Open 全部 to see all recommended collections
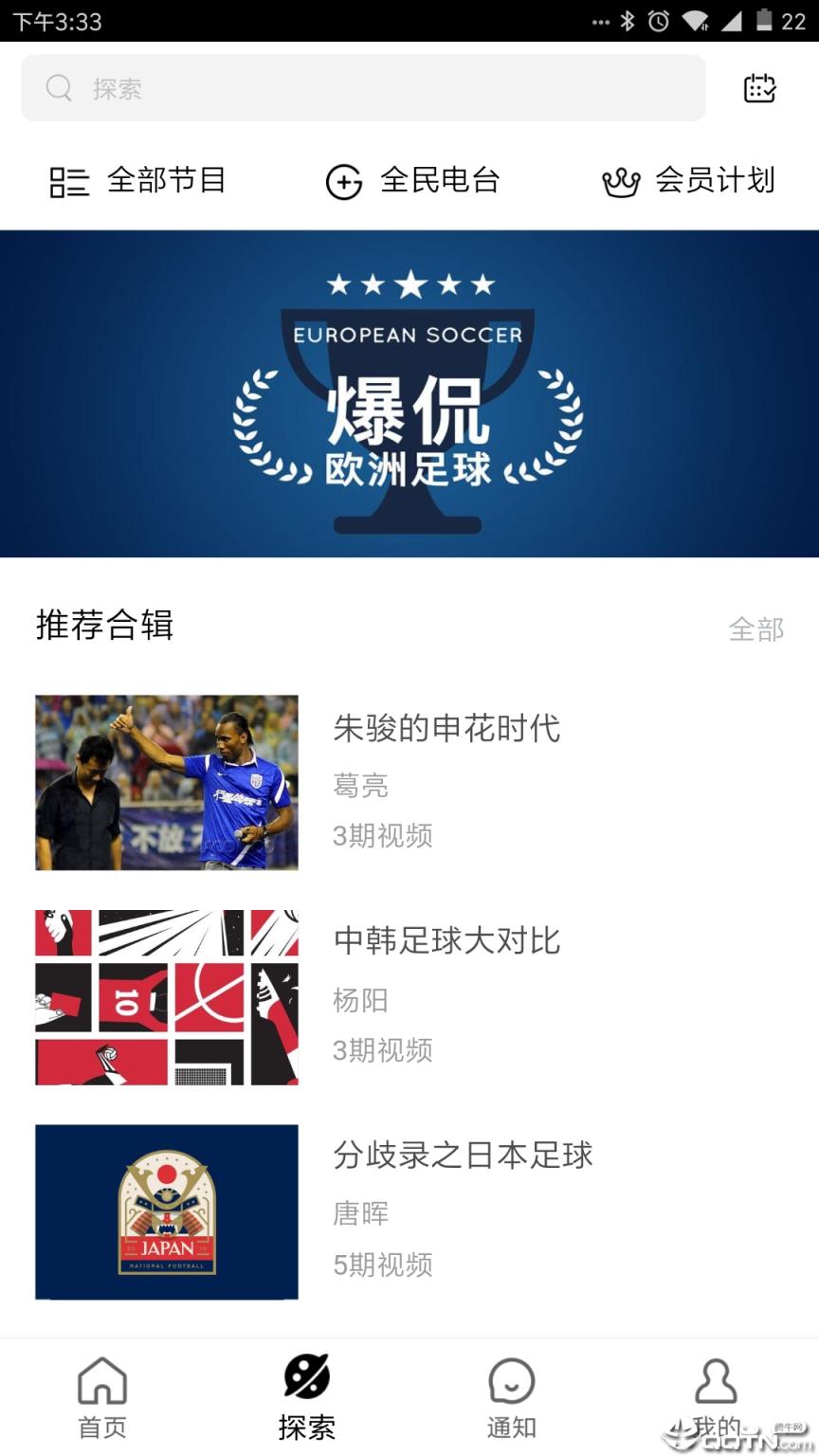 (755, 628)
